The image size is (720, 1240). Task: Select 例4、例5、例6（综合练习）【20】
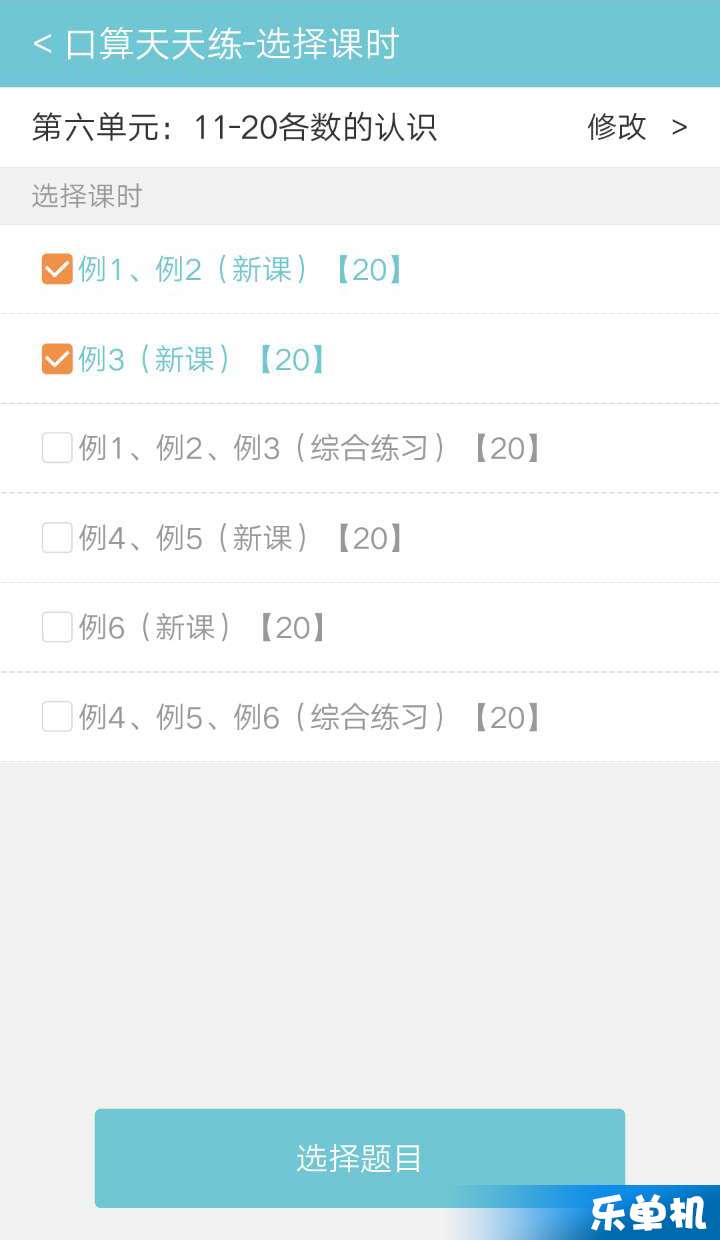tap(57, 717)
